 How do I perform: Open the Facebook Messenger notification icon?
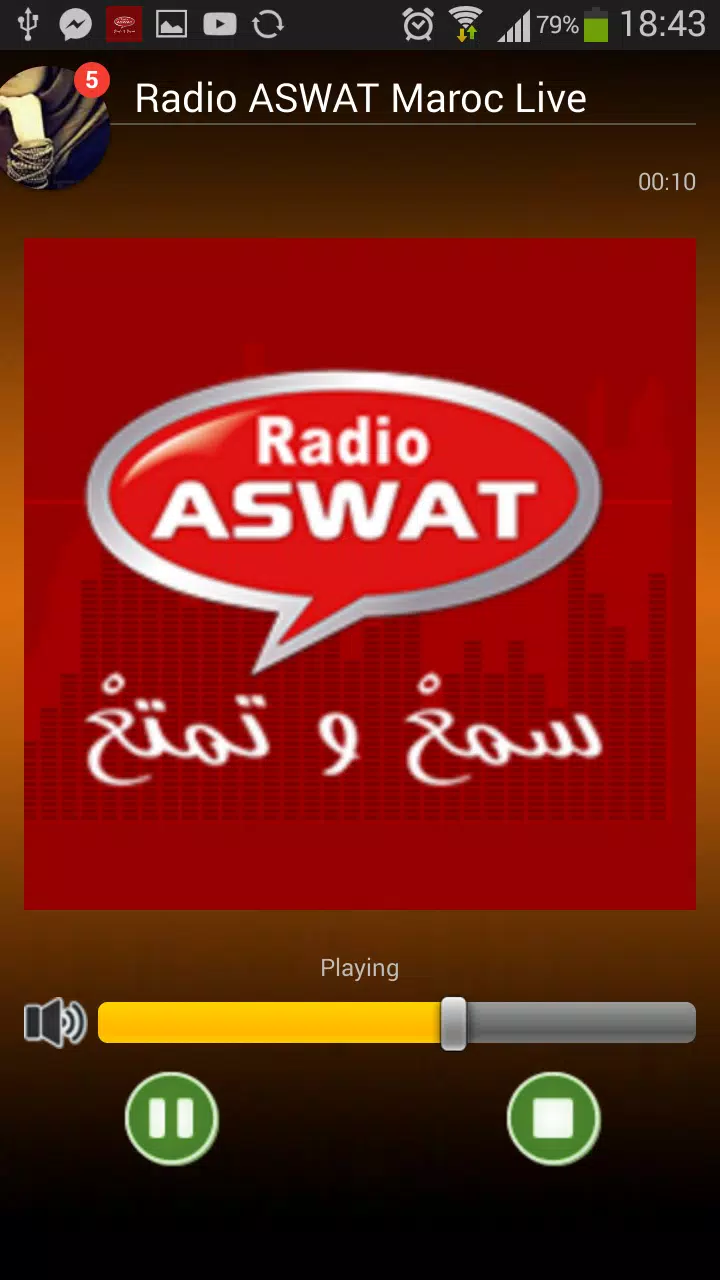(75, 24)
